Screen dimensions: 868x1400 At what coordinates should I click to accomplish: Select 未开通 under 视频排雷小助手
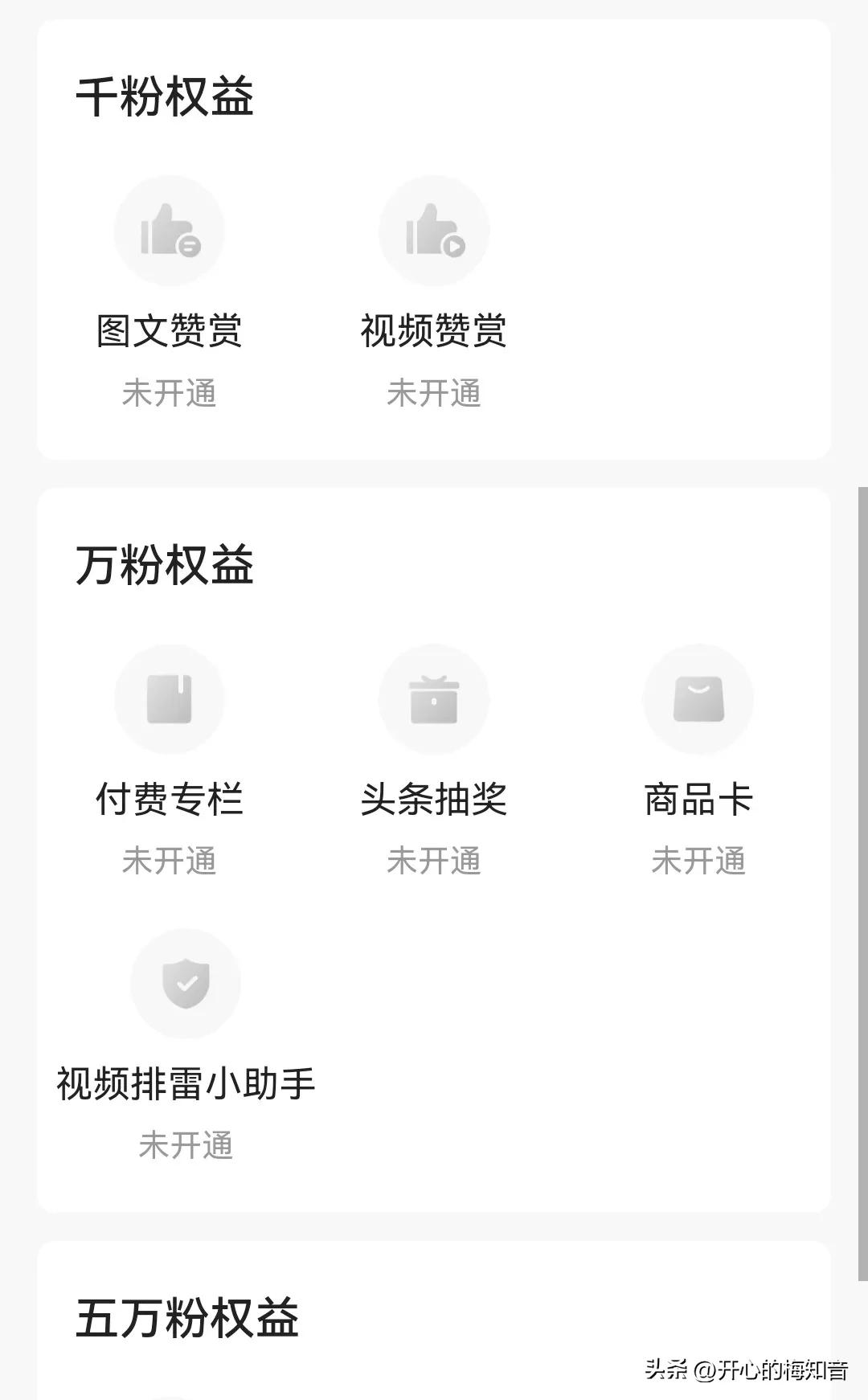[186, 1148]
